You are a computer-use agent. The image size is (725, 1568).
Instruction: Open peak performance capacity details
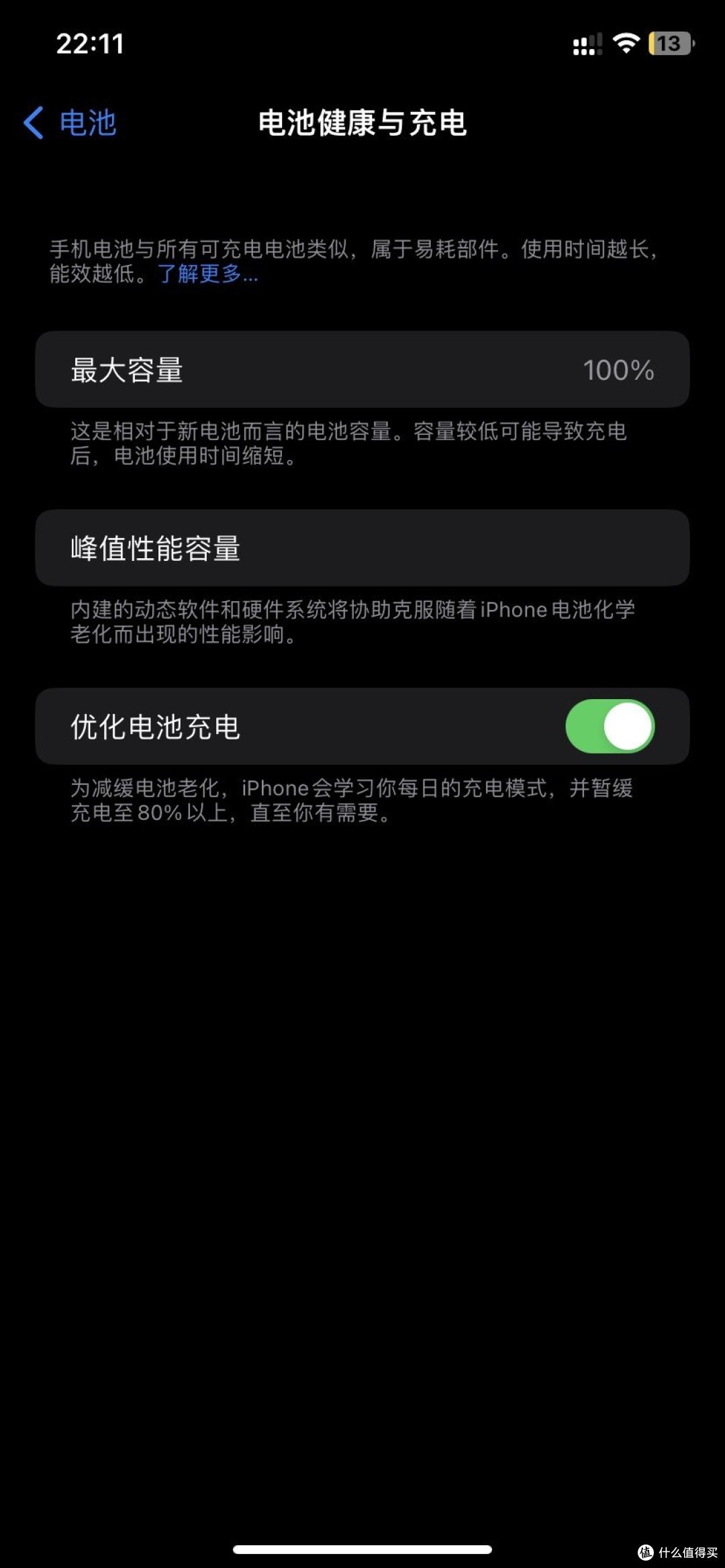362,547
